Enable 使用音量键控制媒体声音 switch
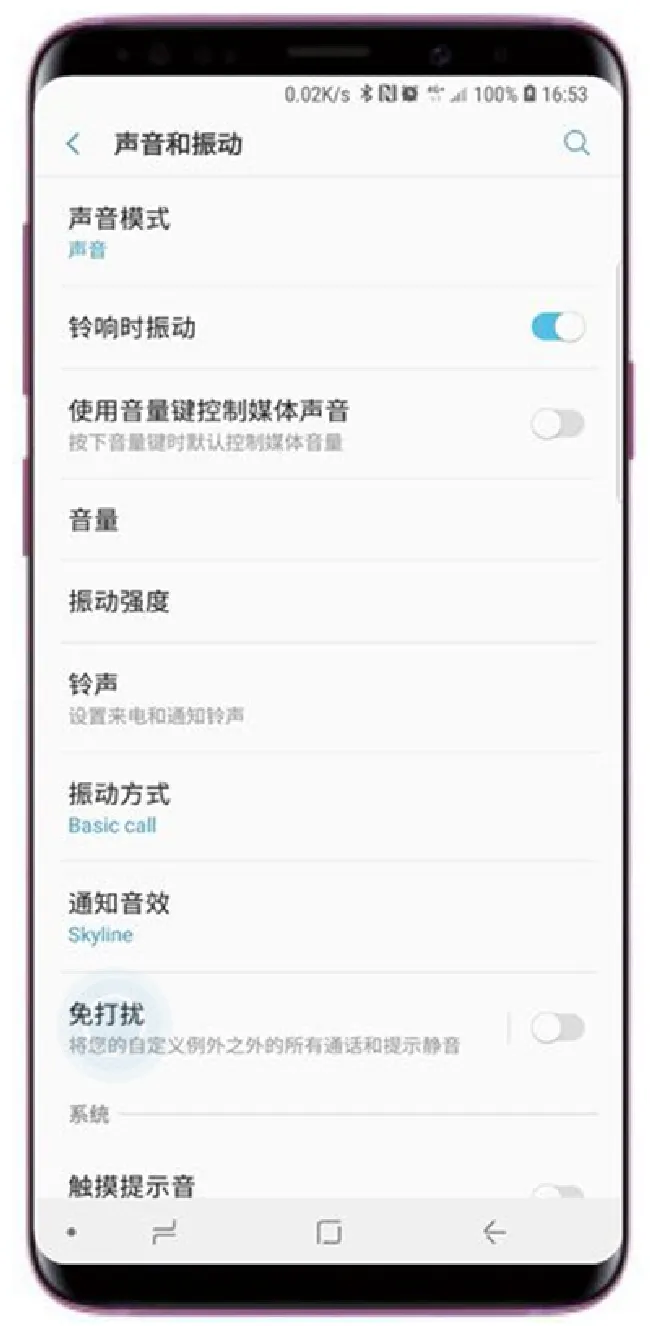This screenshot has height=1326, width=650. click(558, 424)
